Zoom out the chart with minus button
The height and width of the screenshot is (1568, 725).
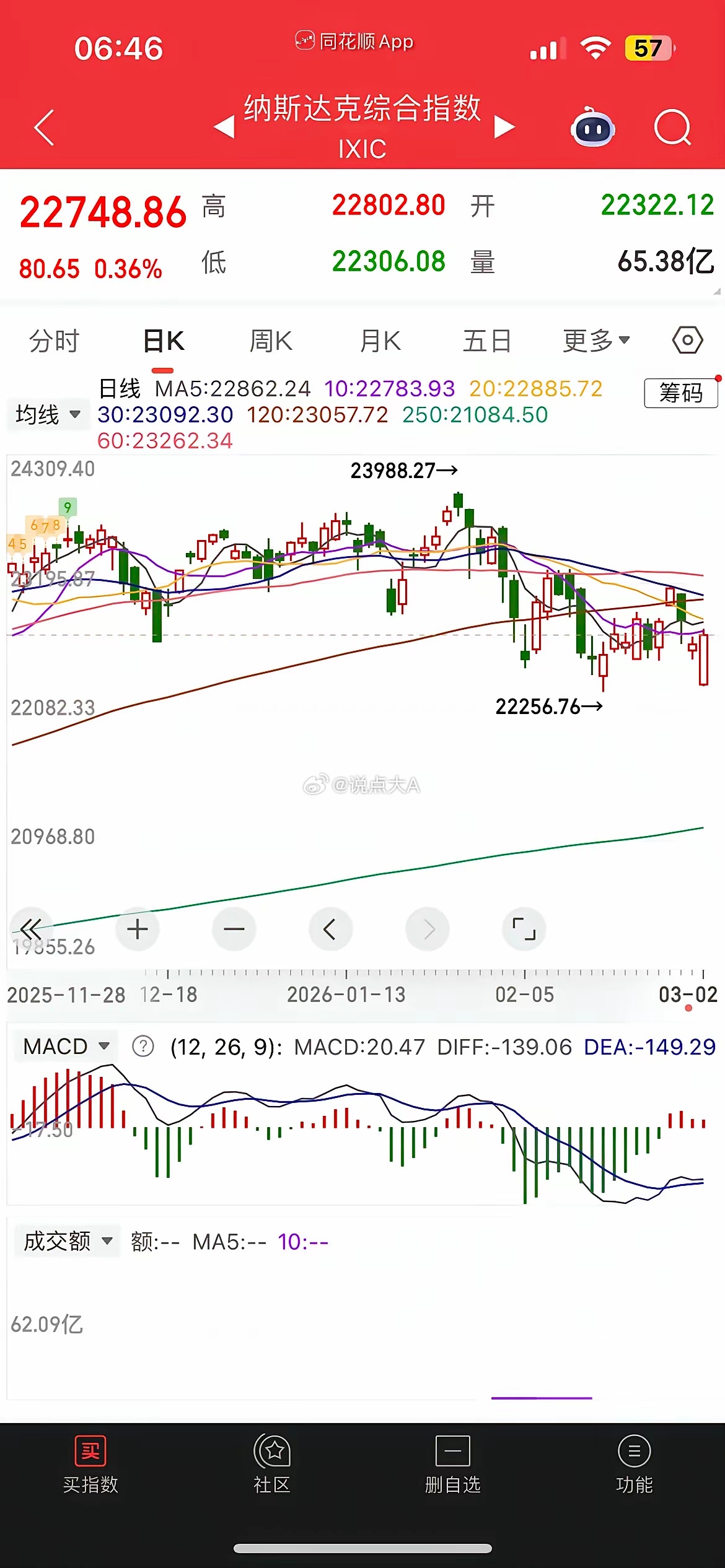click(x=234, y=929)
